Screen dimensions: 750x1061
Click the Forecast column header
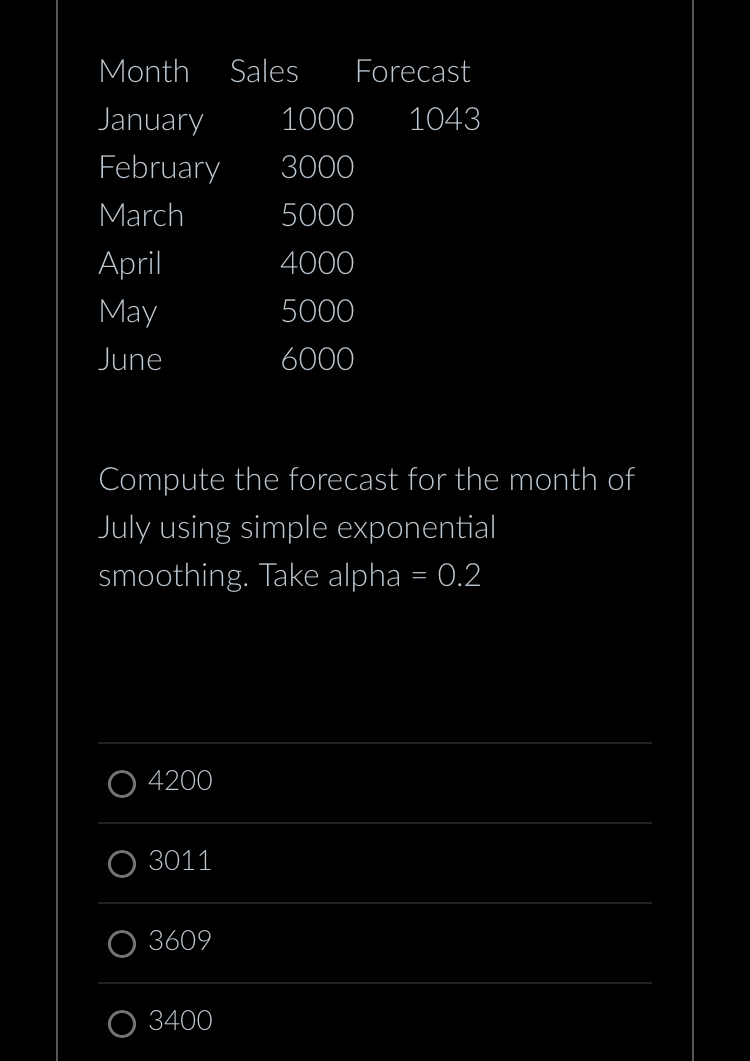tap(412, 71)
